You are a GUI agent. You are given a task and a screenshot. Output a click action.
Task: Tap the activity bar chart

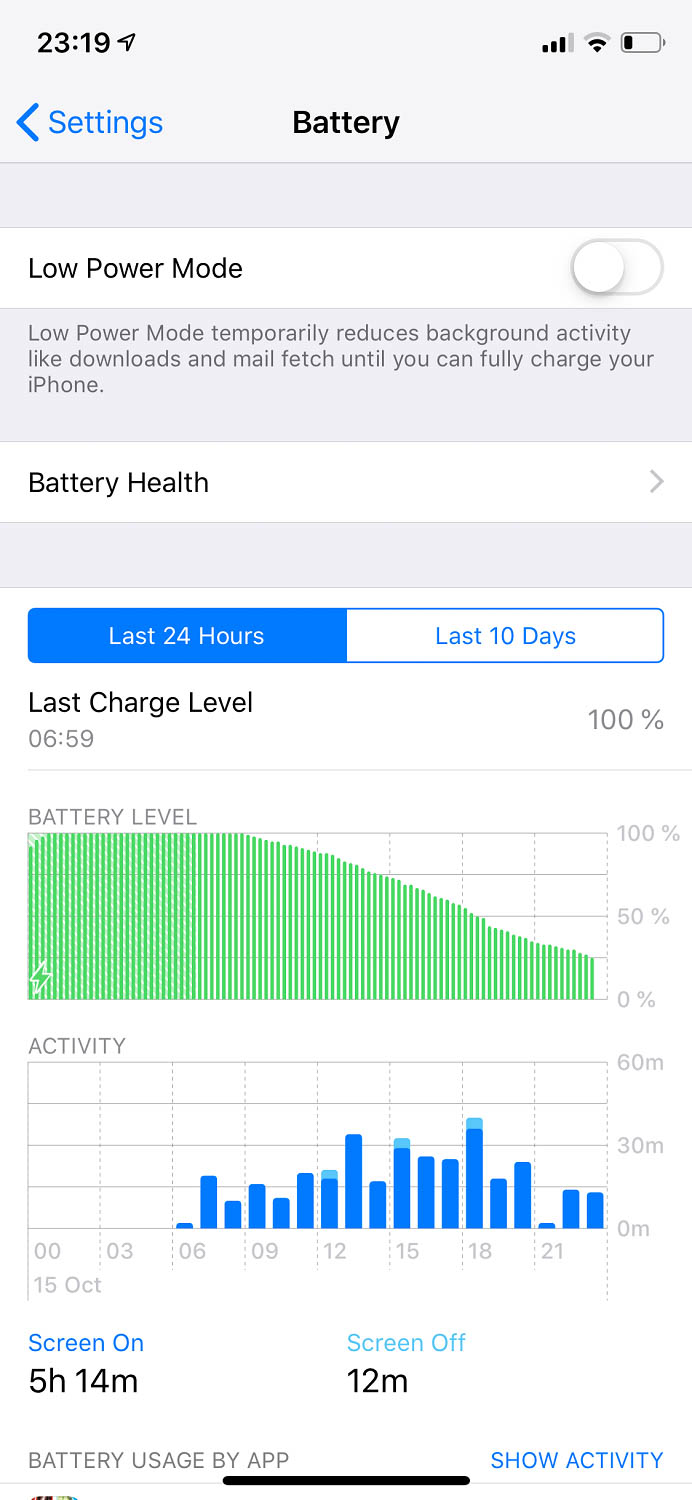pyautogui.click(x=317, y=1145)
